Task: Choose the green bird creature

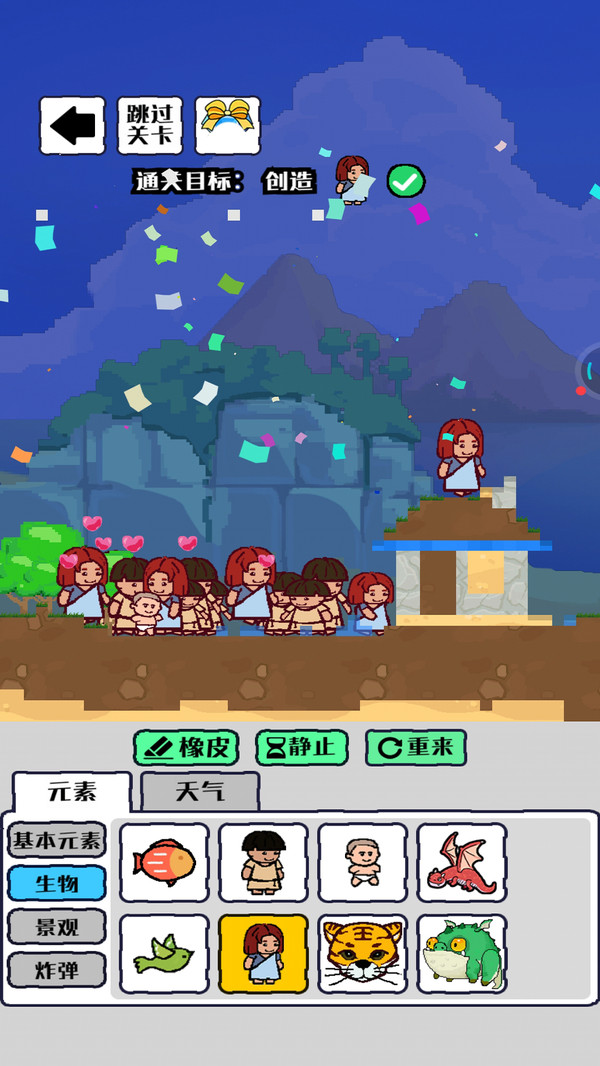Action: point(164,953)
